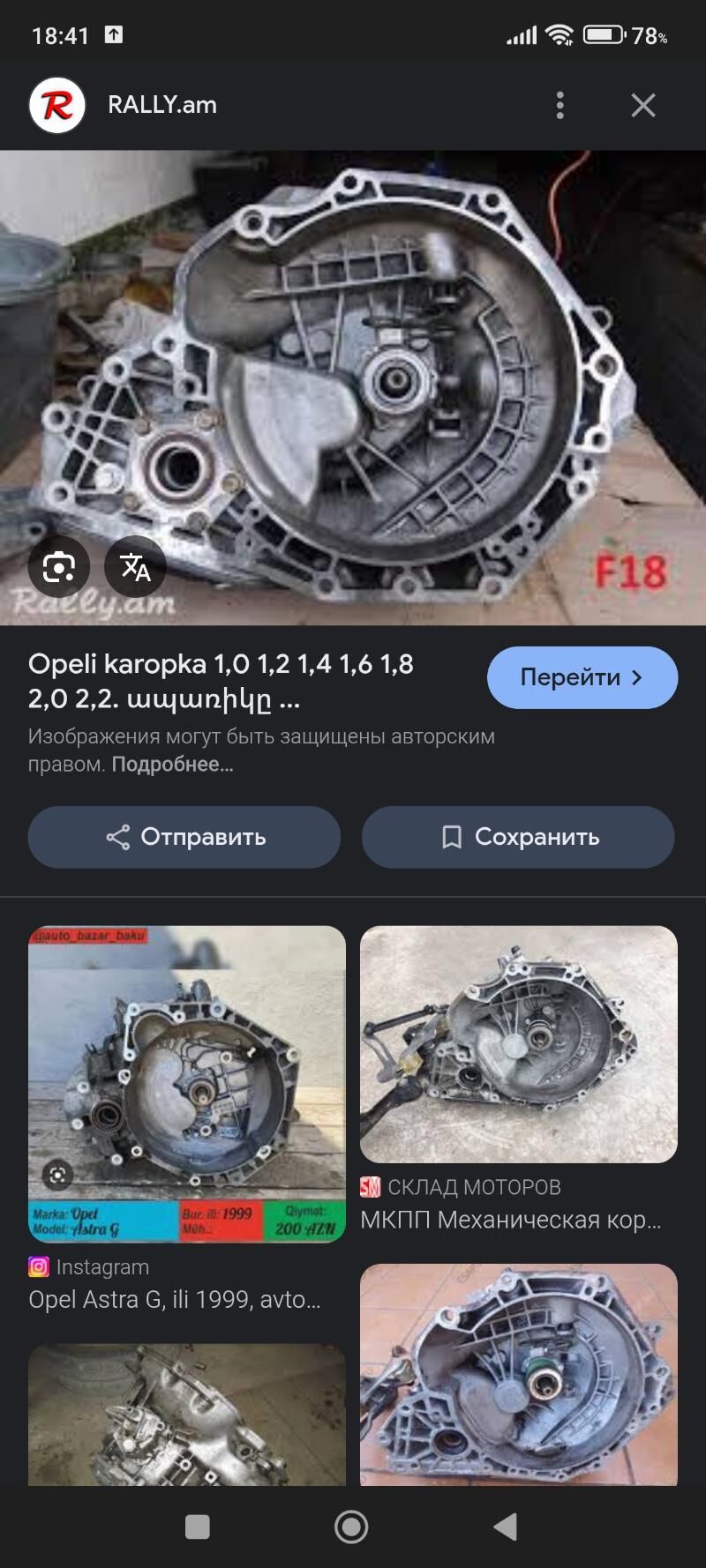Open the Подробнее copyright link

pyautogui.click(x=172, y=765)
